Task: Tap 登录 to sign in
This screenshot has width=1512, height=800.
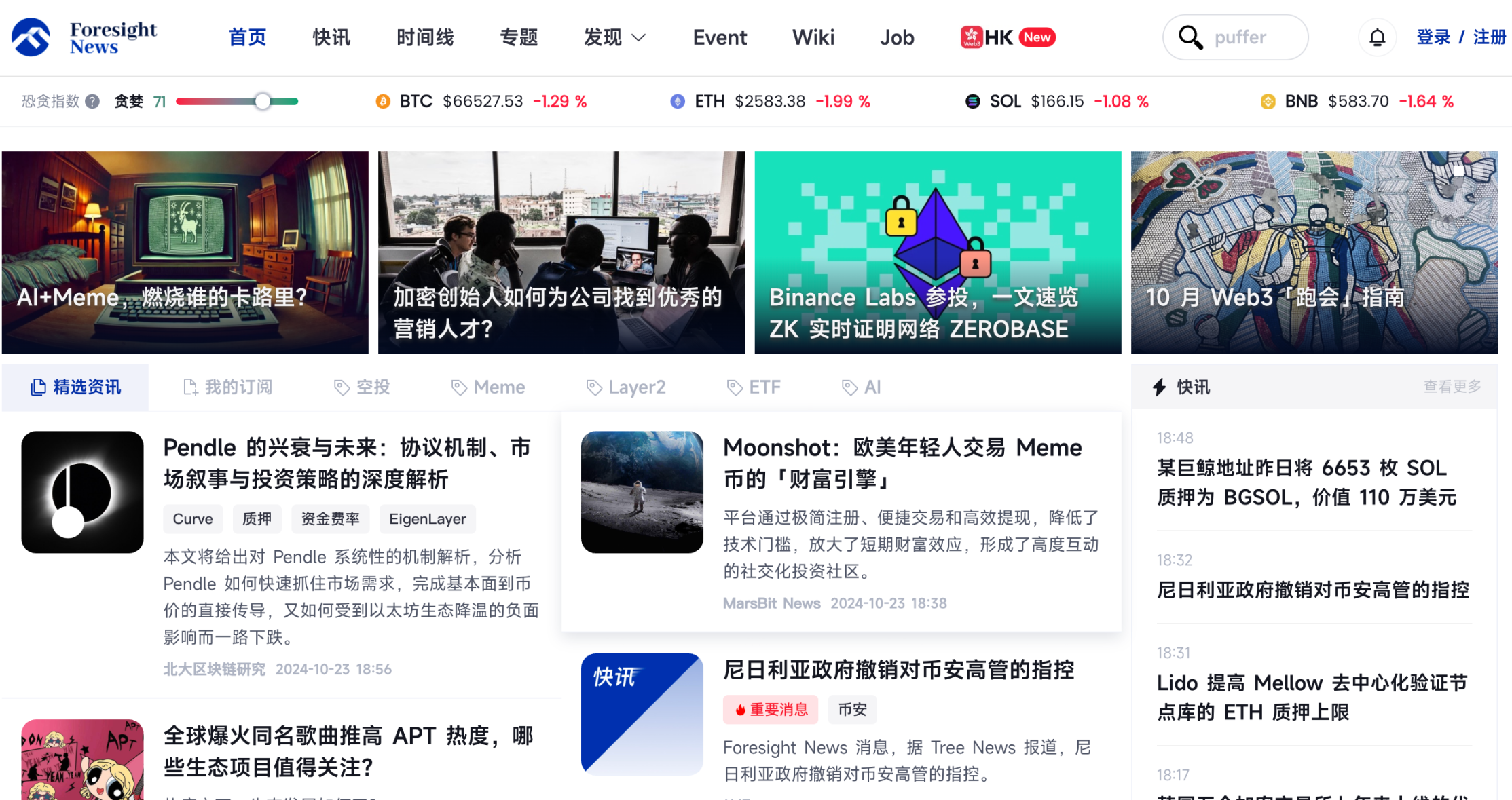Action: (x=1433, y=37)
